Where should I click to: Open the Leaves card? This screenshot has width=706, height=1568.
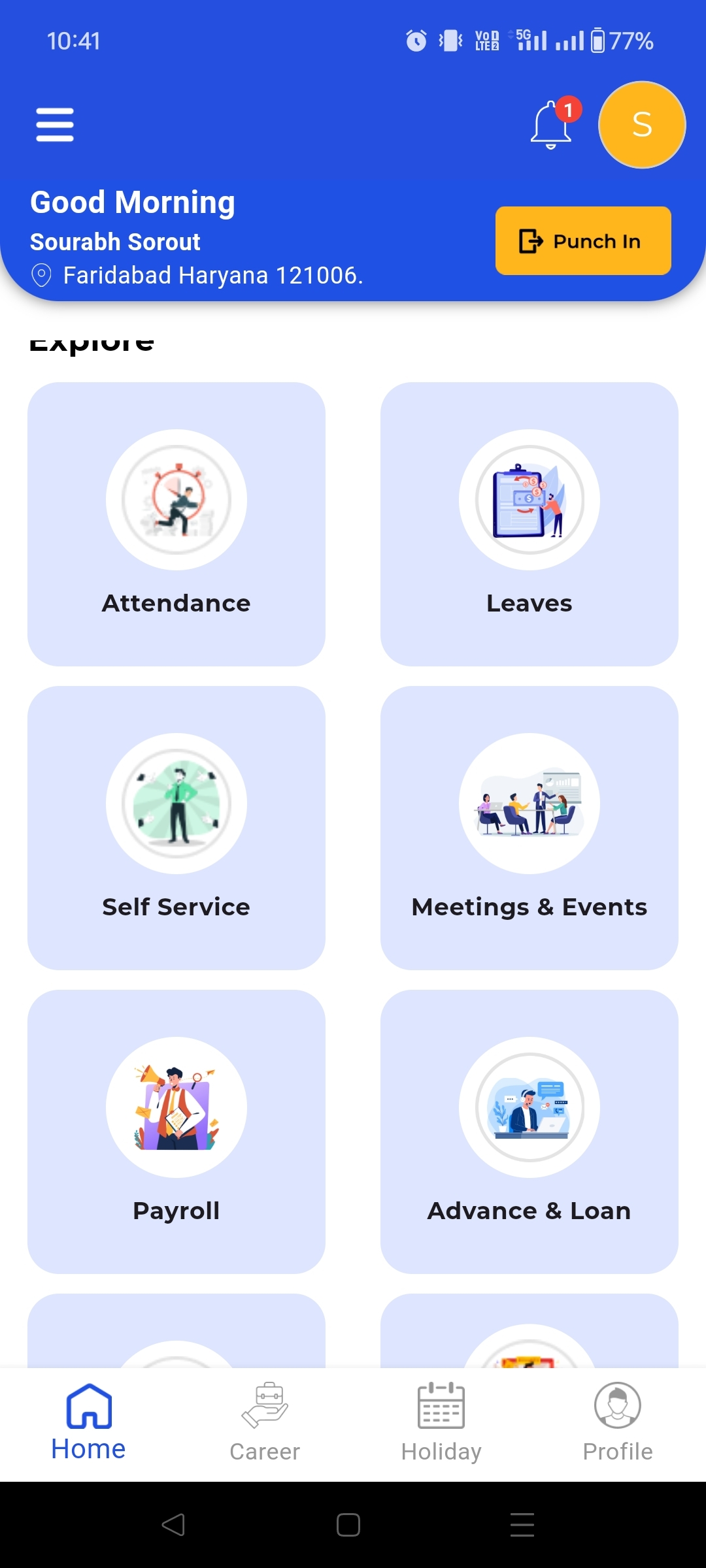coord(529,524)
